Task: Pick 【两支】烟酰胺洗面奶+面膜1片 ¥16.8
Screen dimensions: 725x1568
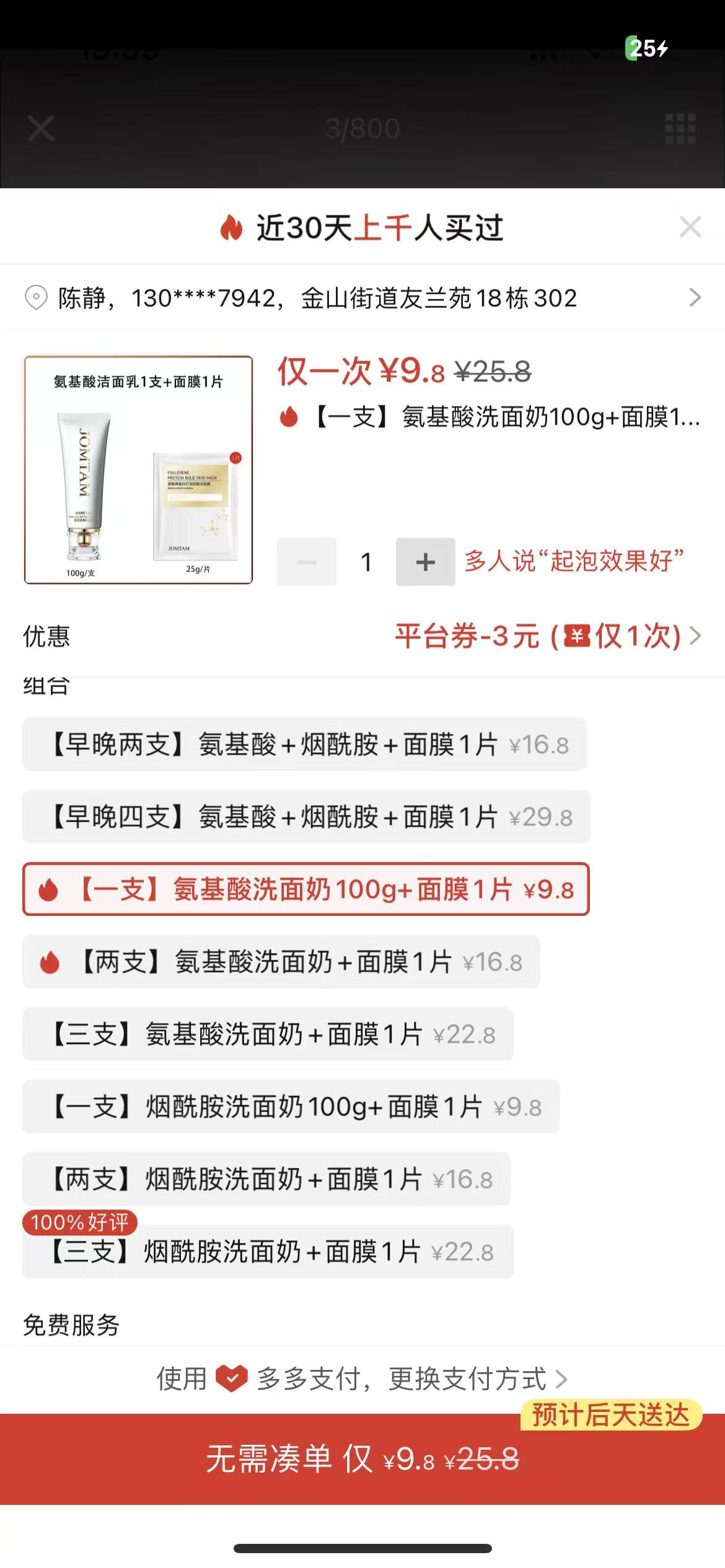Action: [x=266, y=1179]
